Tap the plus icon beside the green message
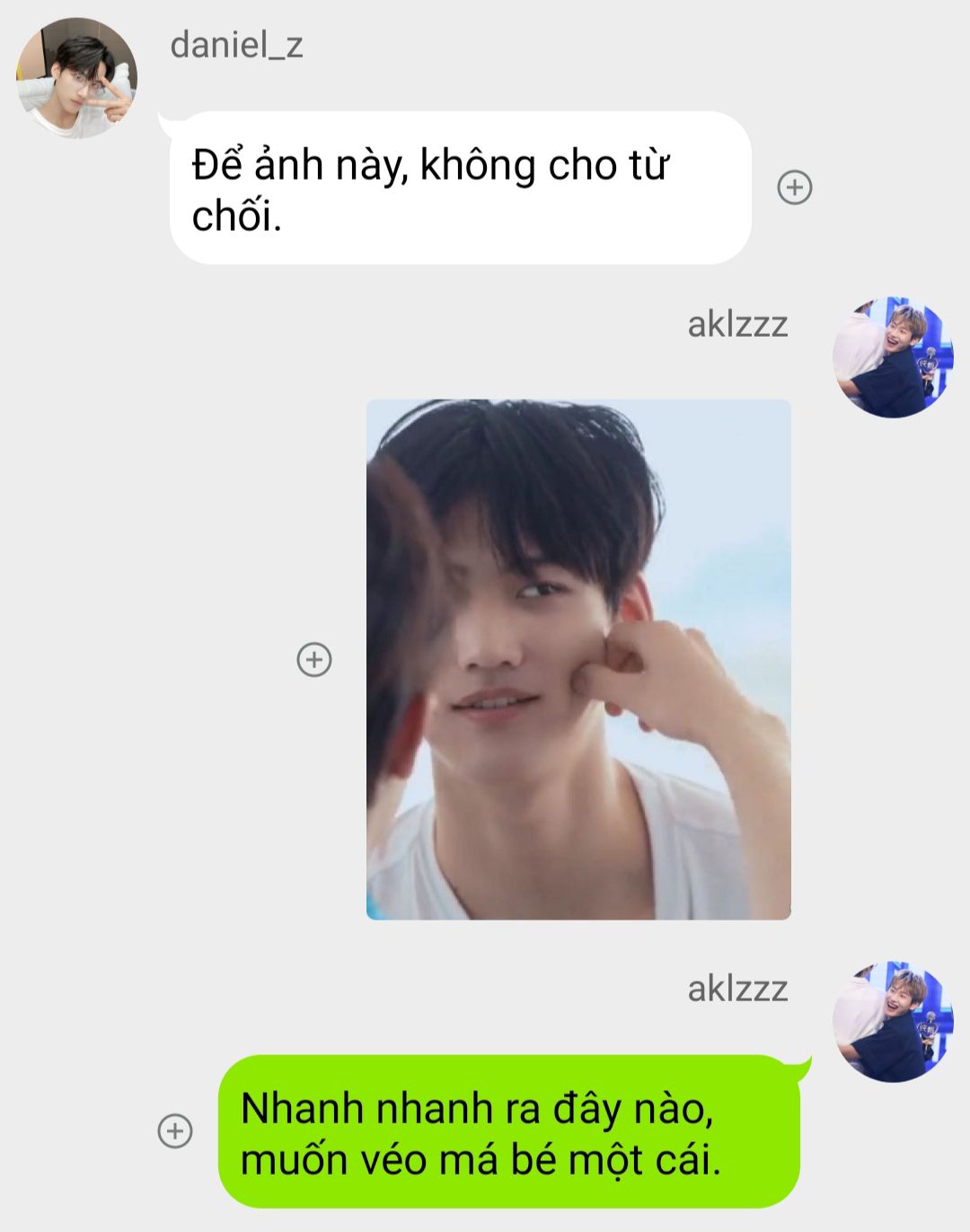This screenshot has height=1232, width=970. pos(175,1131)
